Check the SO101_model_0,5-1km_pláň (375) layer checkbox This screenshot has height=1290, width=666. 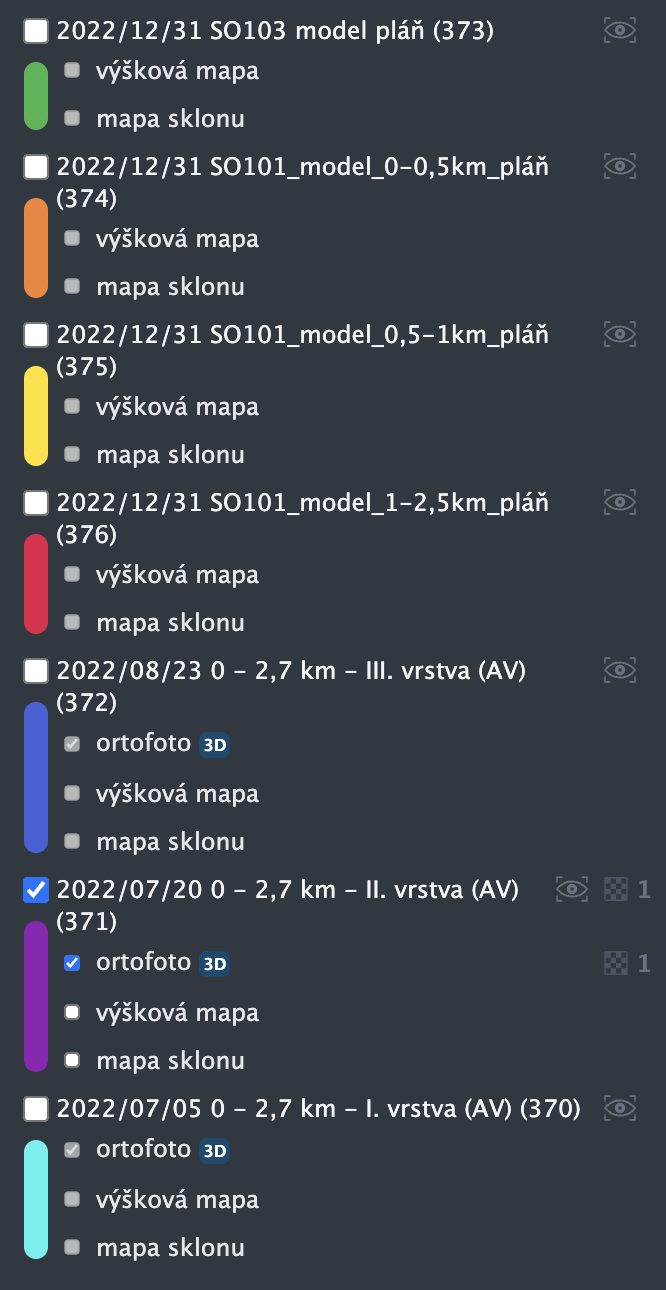point(36,334)
